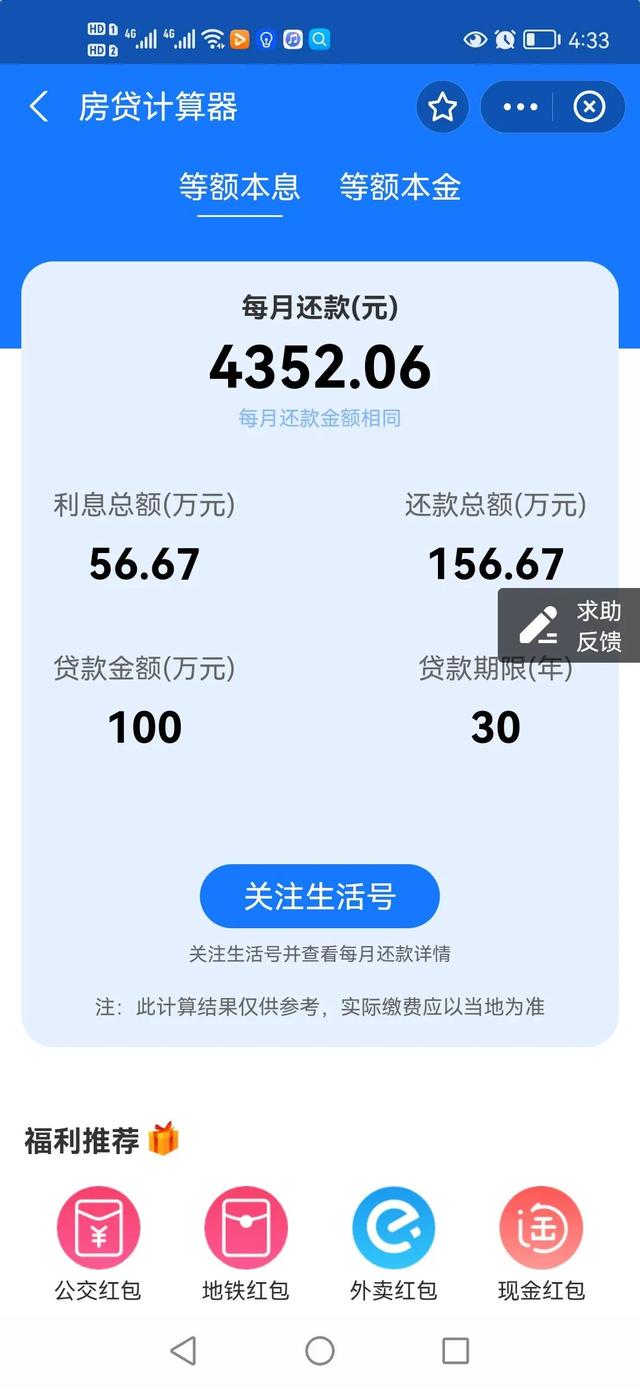Image resolution: width=640 pixels, height=1387 pixels.
Task: Open 现金红包 offer
Action: click(x=541, y=1228)
